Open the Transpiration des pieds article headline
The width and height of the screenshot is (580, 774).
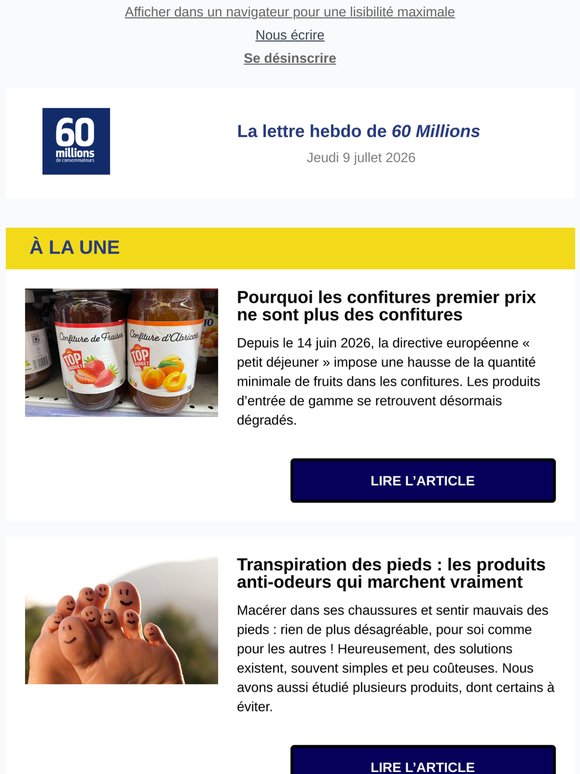391,573
